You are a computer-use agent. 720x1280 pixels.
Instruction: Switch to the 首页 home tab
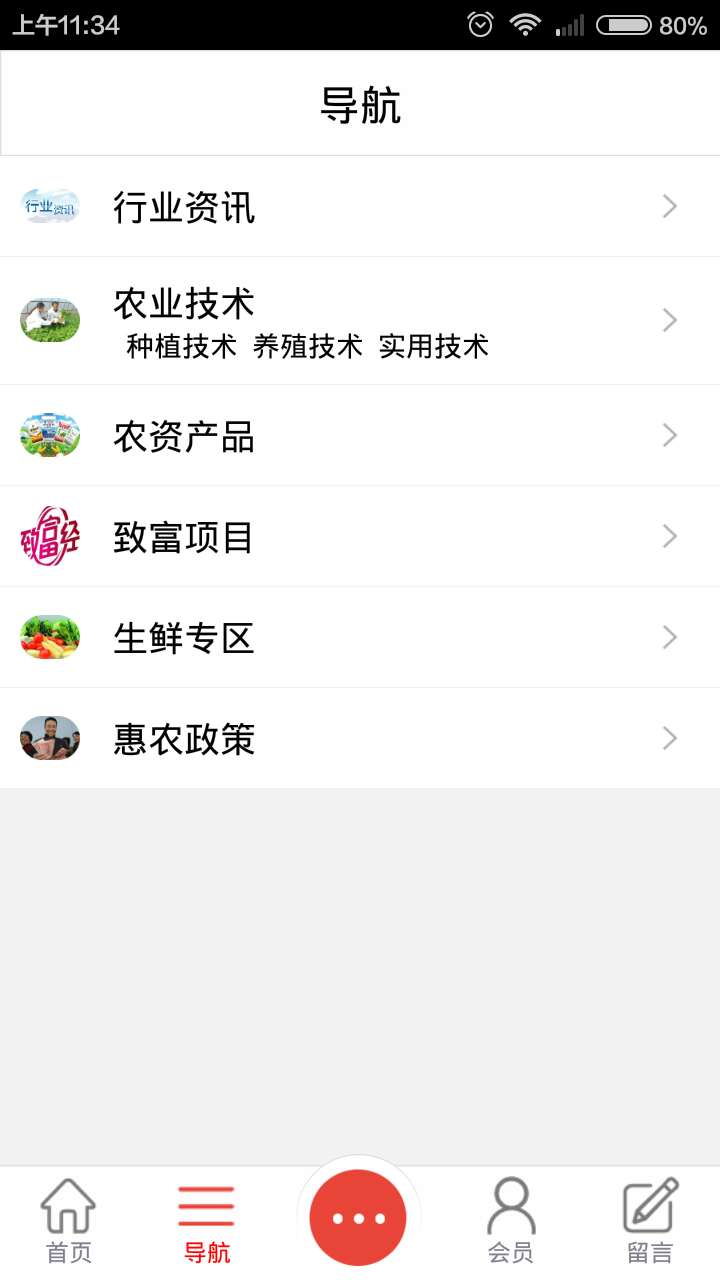point(68,1221)
